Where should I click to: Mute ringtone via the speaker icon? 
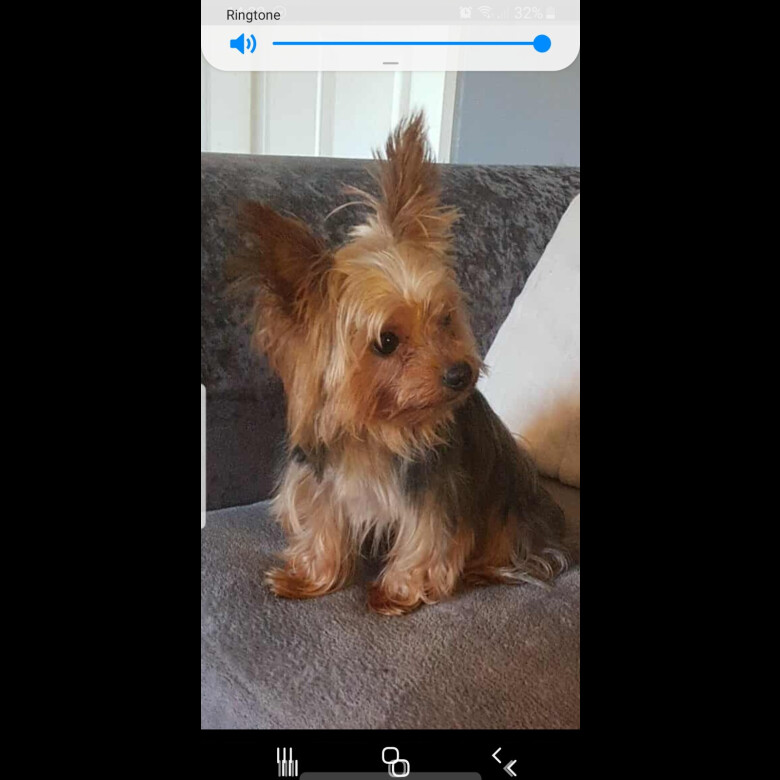[x=243, y=44]
